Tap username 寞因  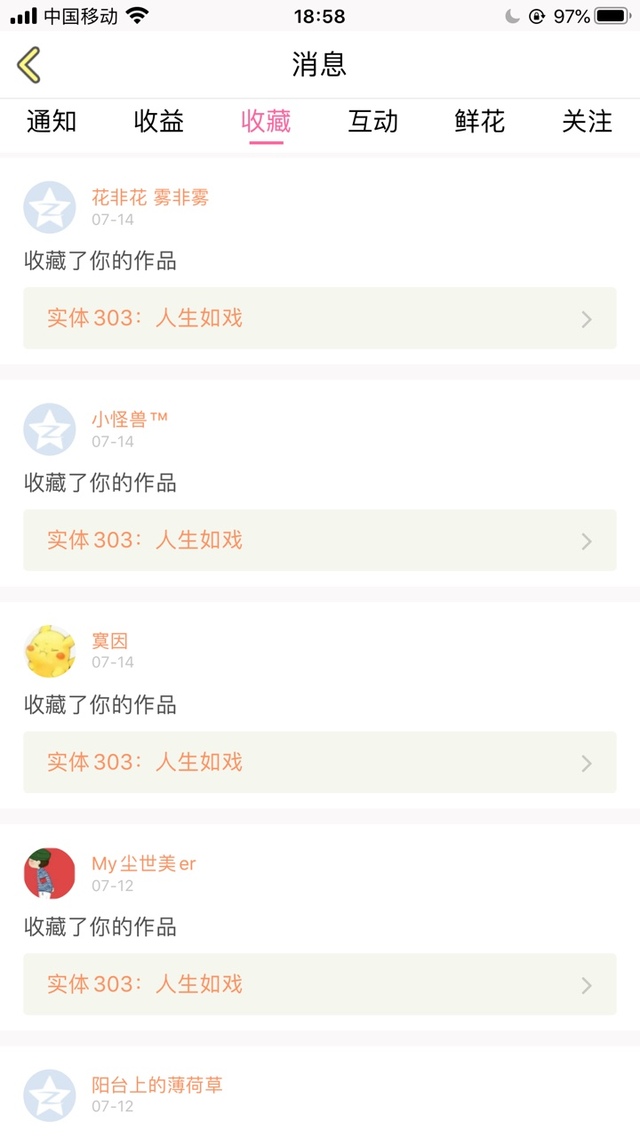(110, 642)
